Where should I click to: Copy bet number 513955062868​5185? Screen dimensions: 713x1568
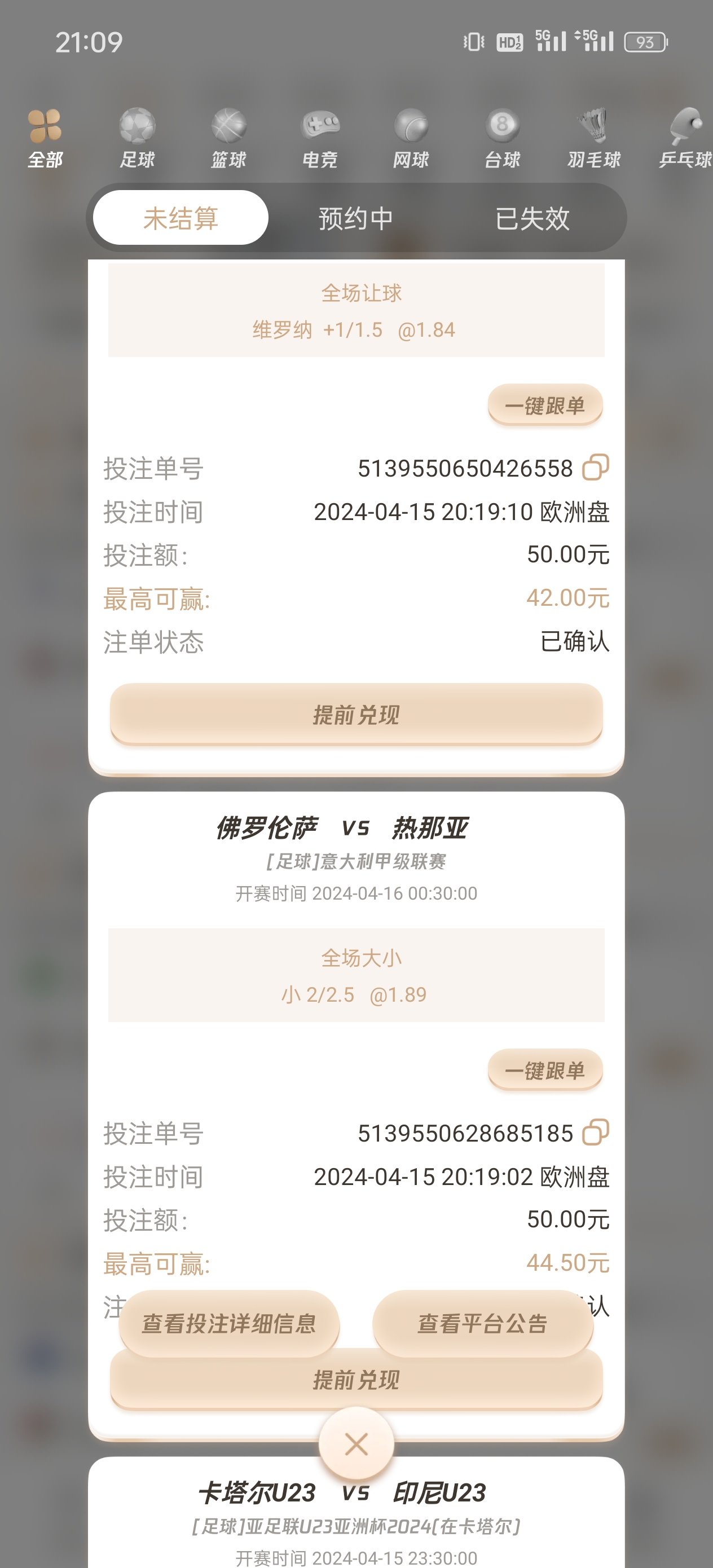tap(596, 1132)
